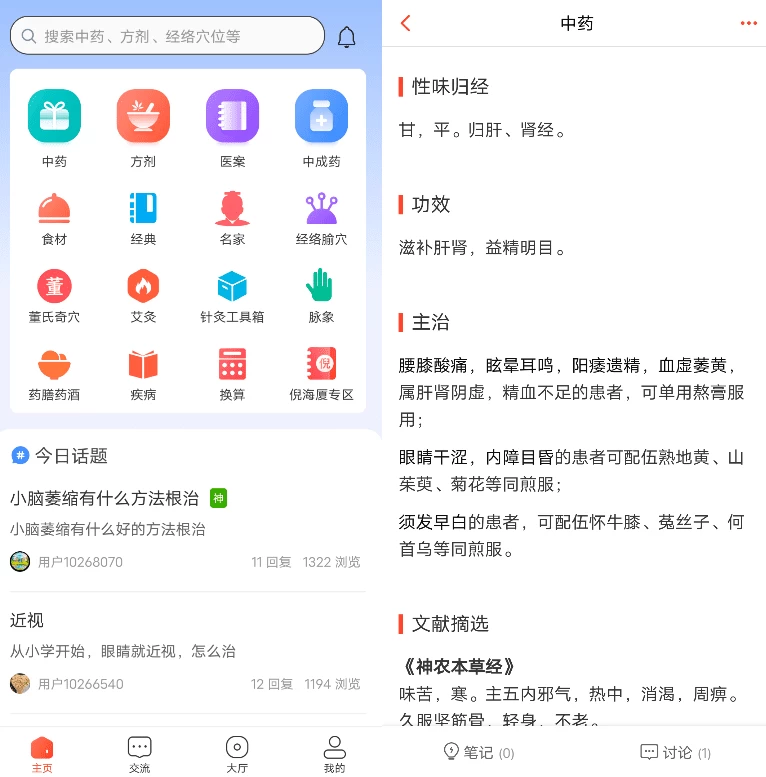The width and height of the screenshot is (766, 777).
Task: Switch to the 大厅 tab
Action: tap(237, 754)
